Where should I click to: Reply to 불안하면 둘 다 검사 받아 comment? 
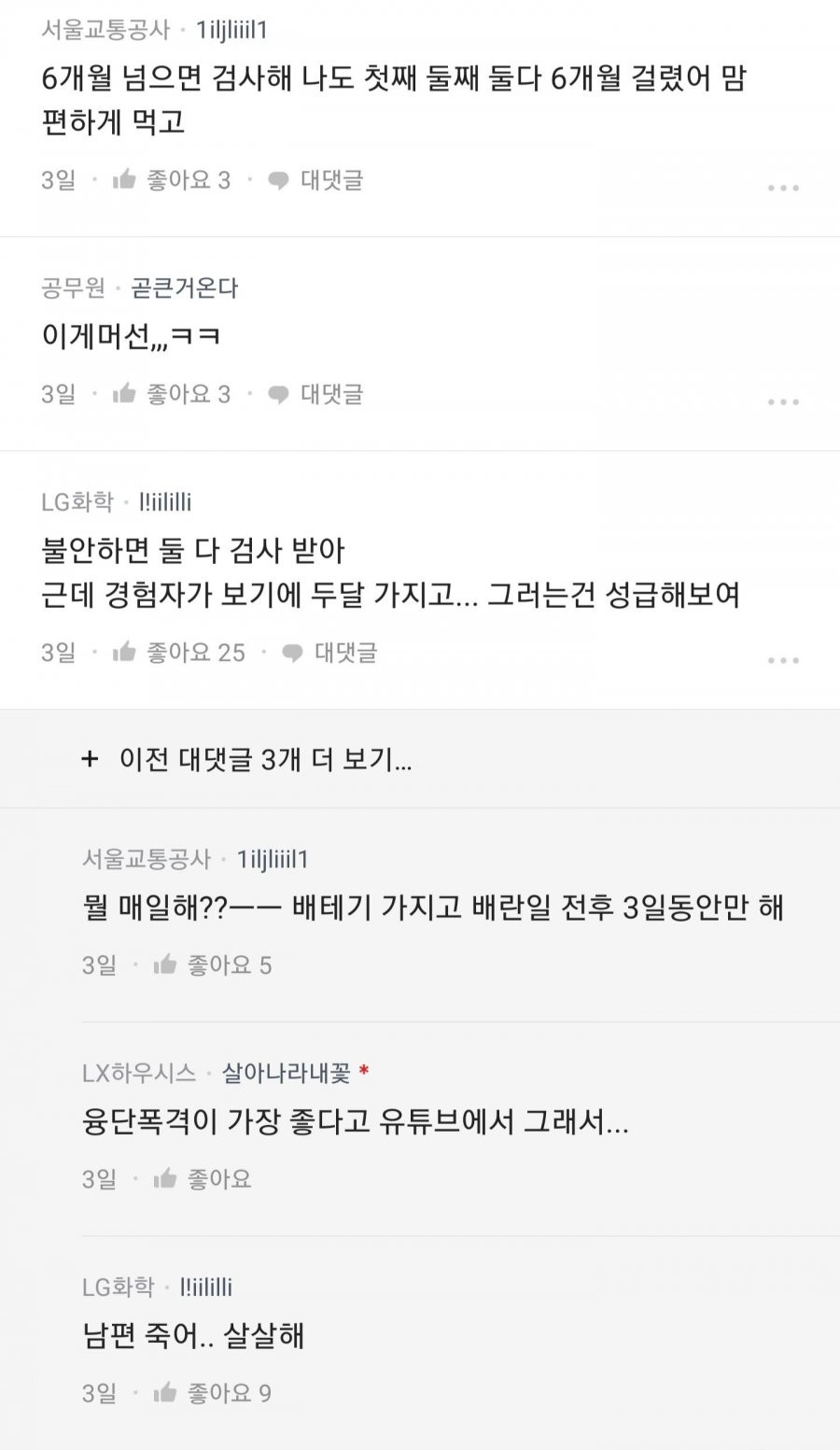tap(329, 653)
